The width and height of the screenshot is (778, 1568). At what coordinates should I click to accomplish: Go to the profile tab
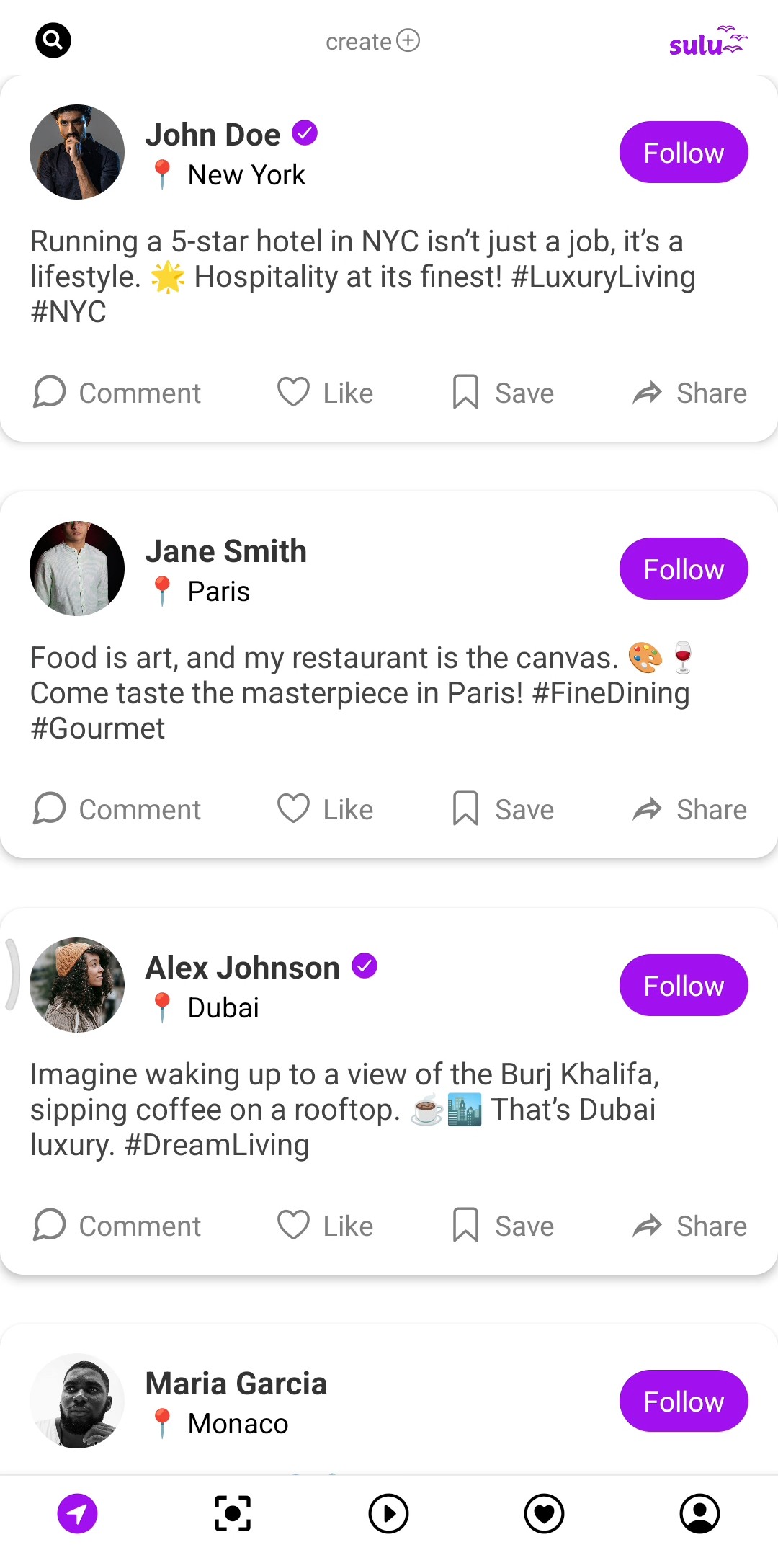pos(699,1514)
